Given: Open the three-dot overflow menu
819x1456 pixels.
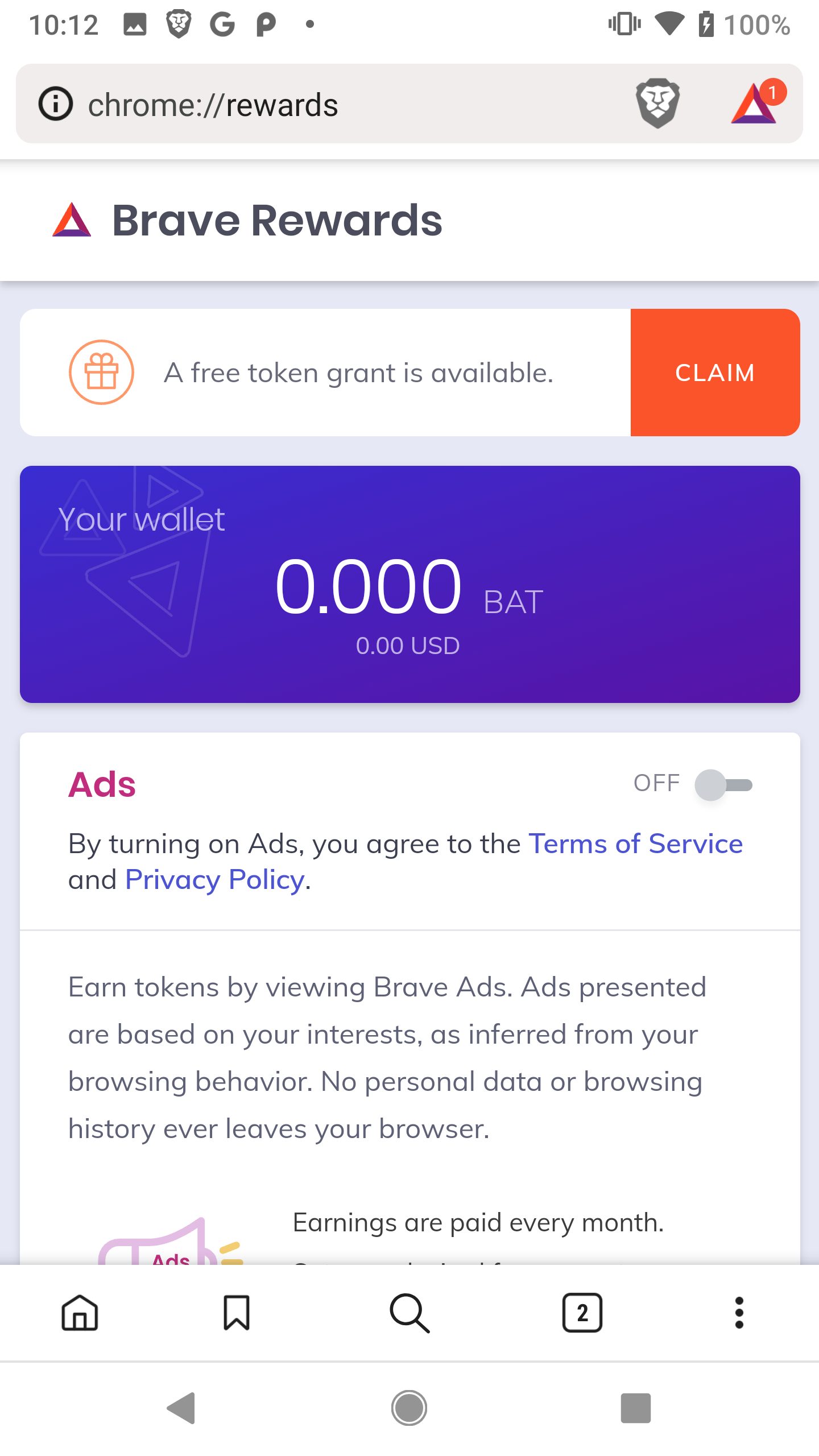Looking at the screenshot, I should click(x=739, y=1313).
